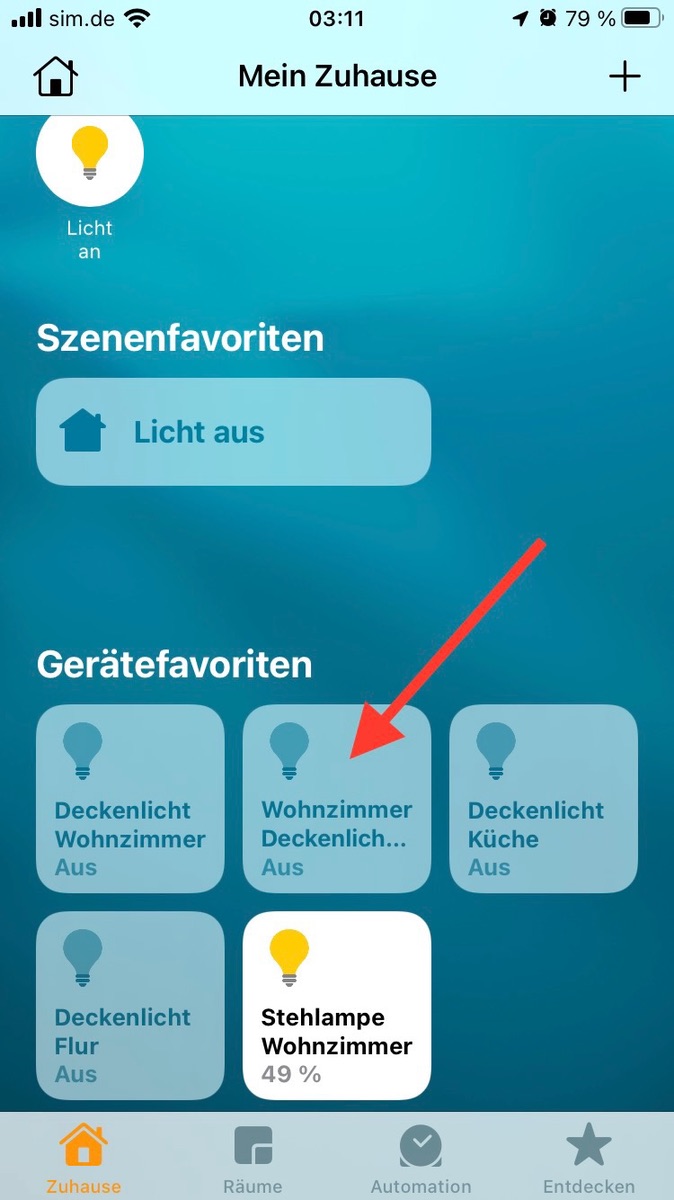Tap the plus icon to add accessory
Viewport: 674px width, 1200px height.
point(624,76)
